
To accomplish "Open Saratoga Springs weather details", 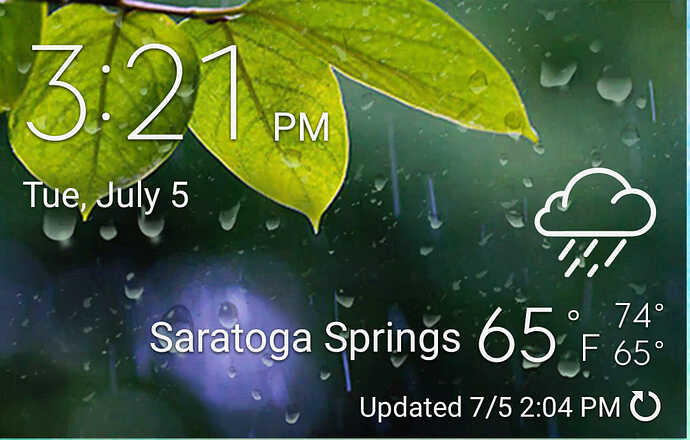I will [x=305, y=338].
